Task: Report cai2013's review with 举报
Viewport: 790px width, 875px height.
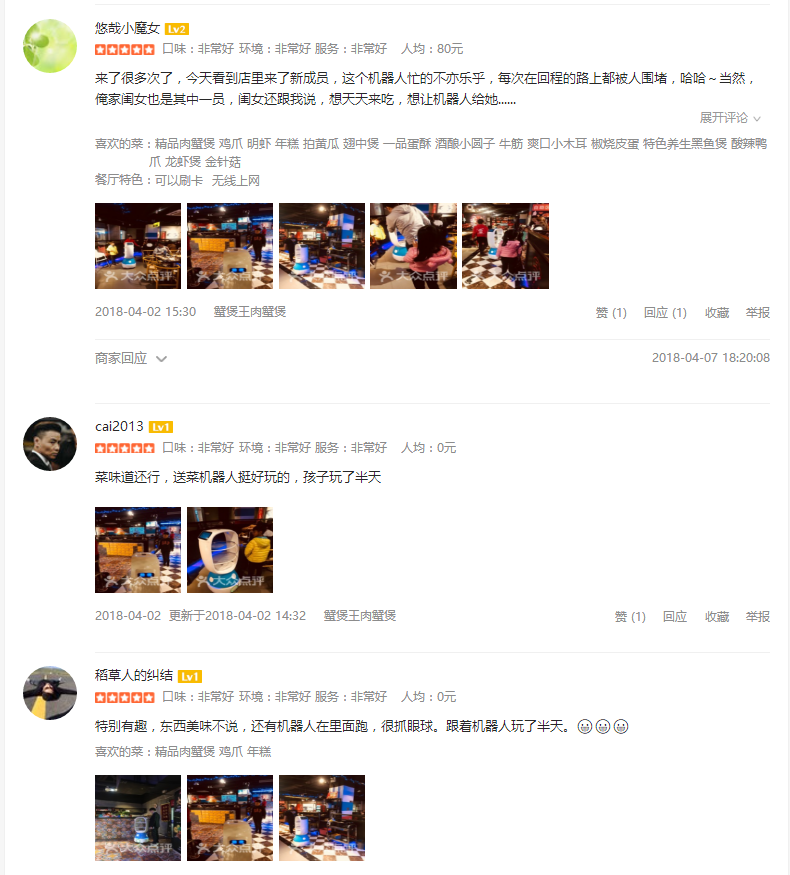Action: tap(757, 617)
